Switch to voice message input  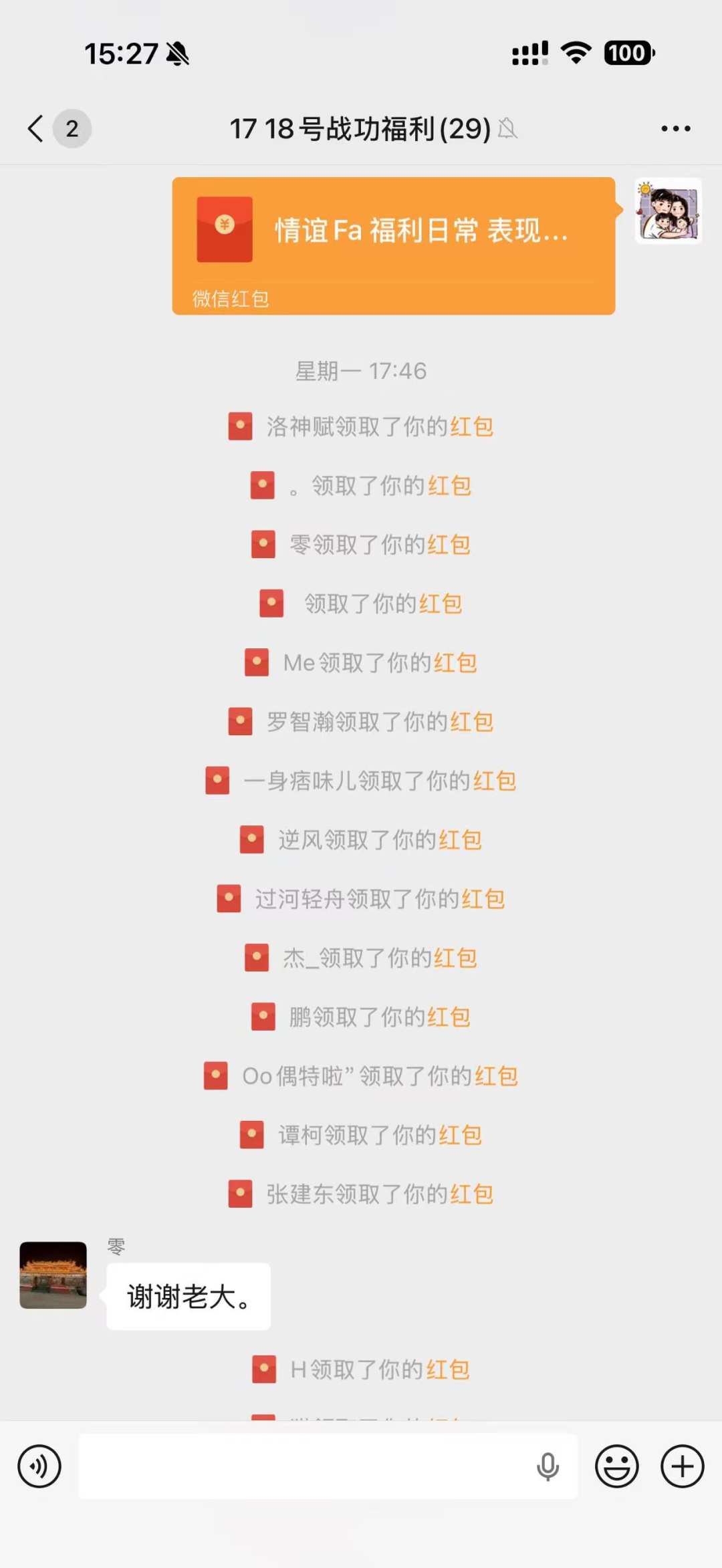(x=39, y=1466)
